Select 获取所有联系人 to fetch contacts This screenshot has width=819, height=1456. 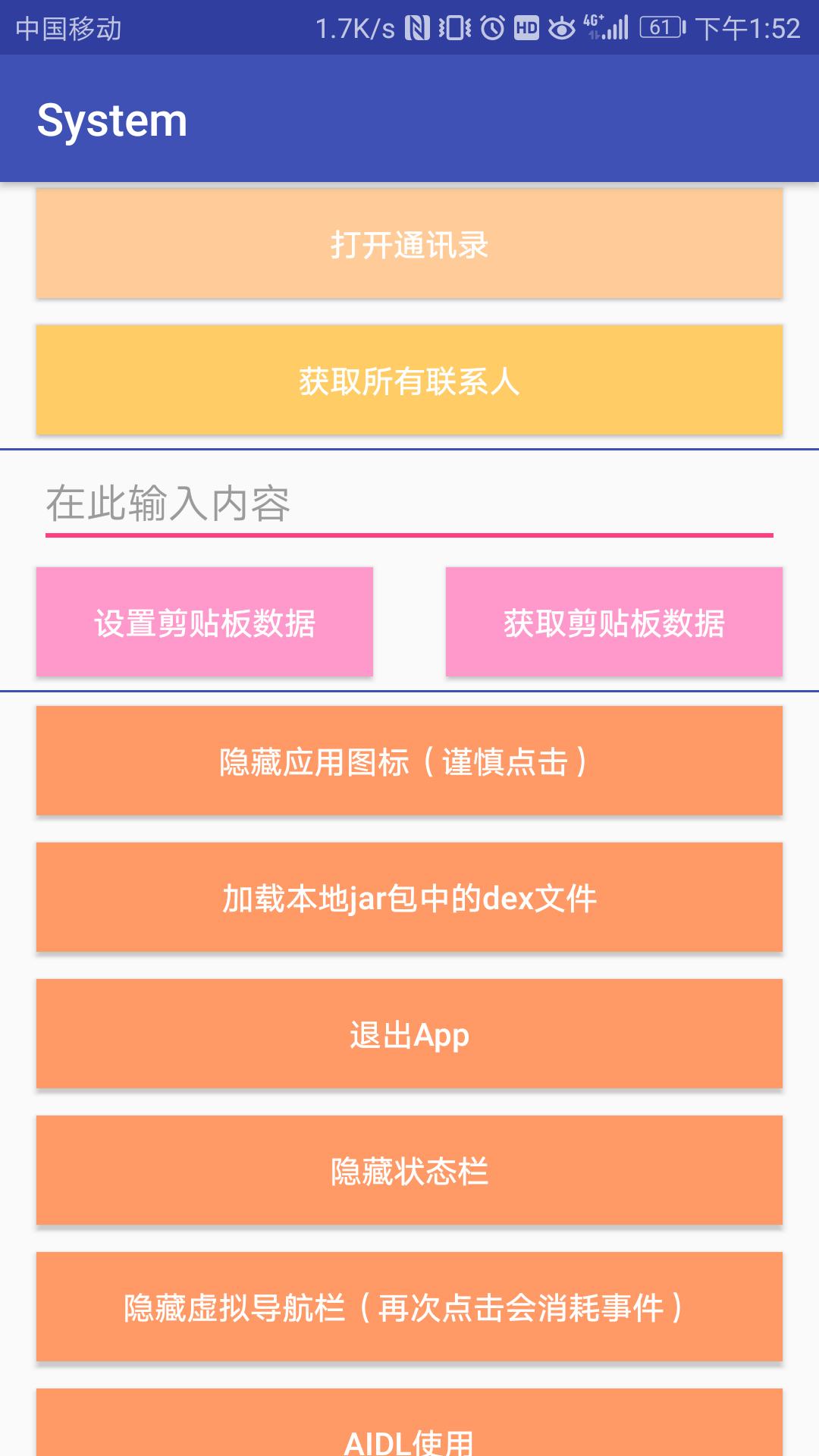coord(409,380)
